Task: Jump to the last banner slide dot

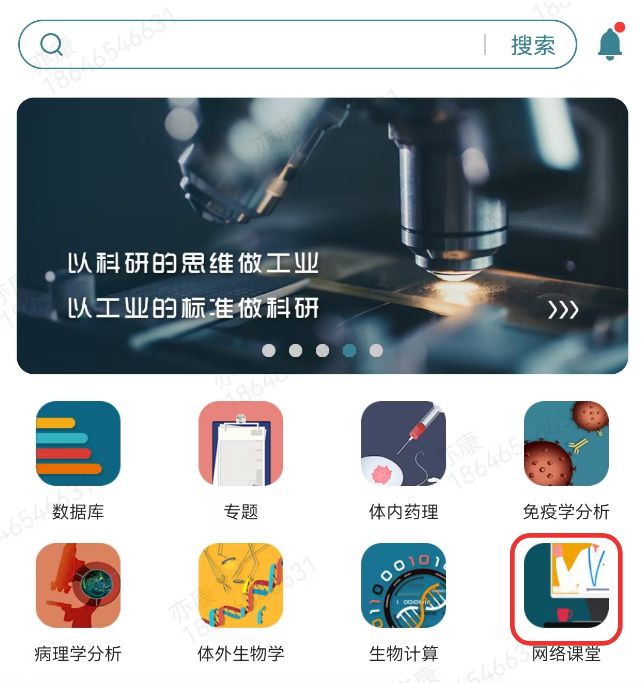Action: (x=376, y=351)
